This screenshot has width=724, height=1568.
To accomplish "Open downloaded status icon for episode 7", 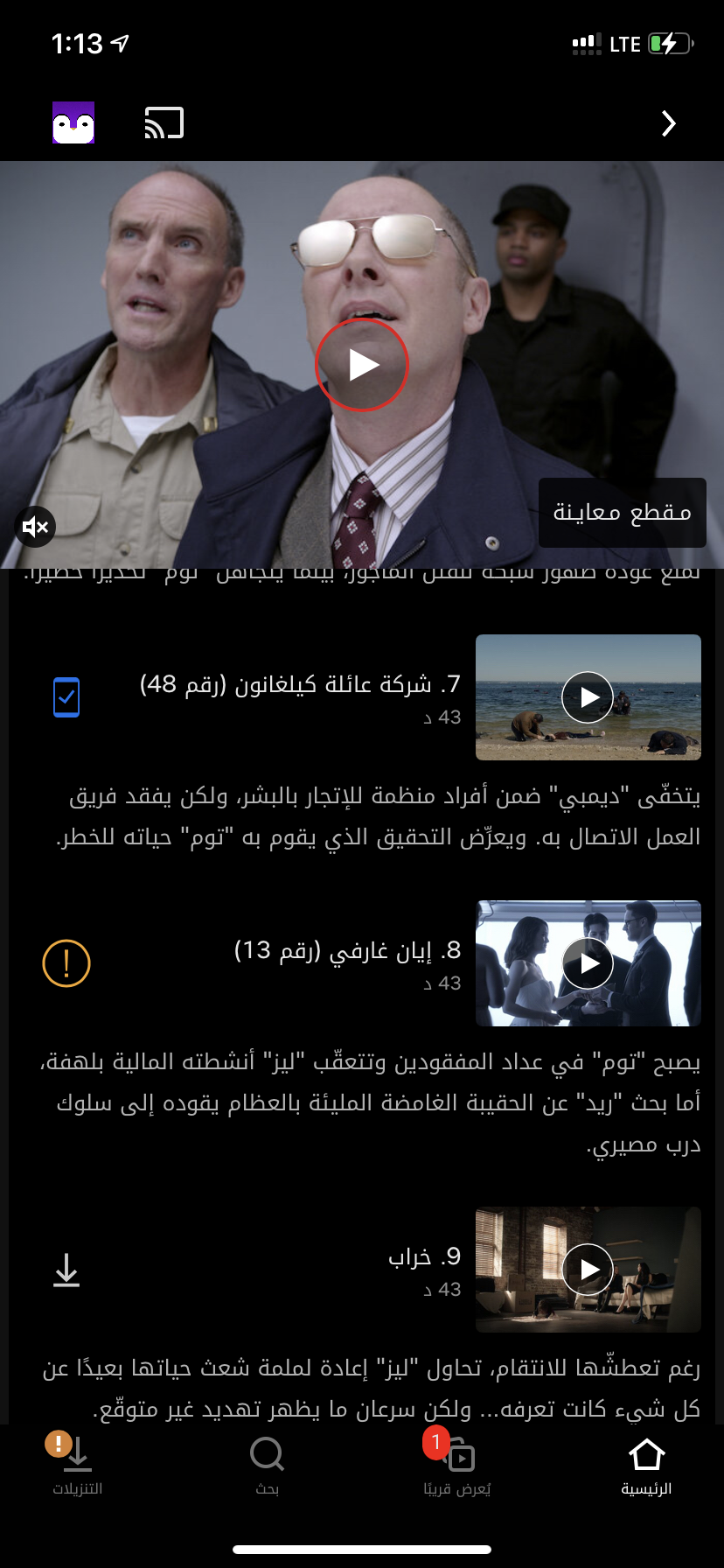I will [x=66, y=697].
